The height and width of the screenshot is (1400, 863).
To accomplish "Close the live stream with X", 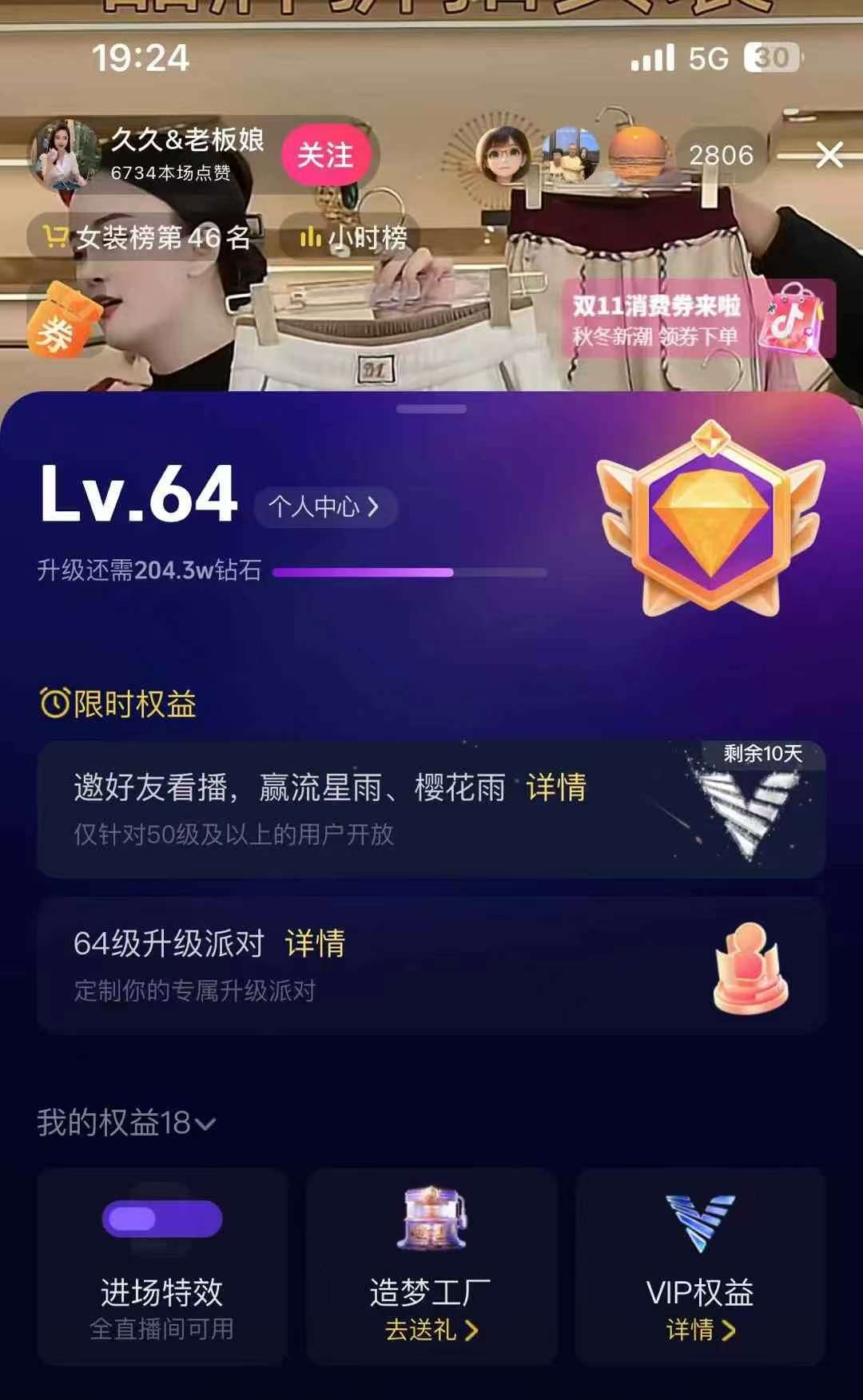I will (x=829, y=154).
